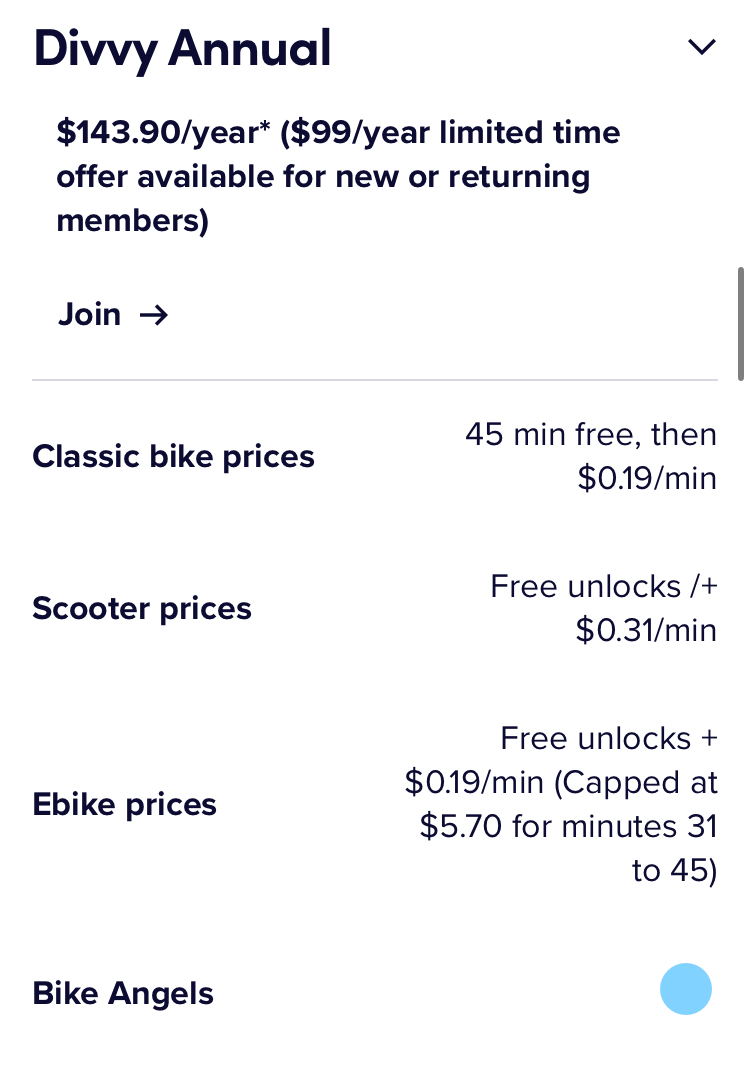
Task: Tap Join to start annual membership
Action: coord(113,315)
